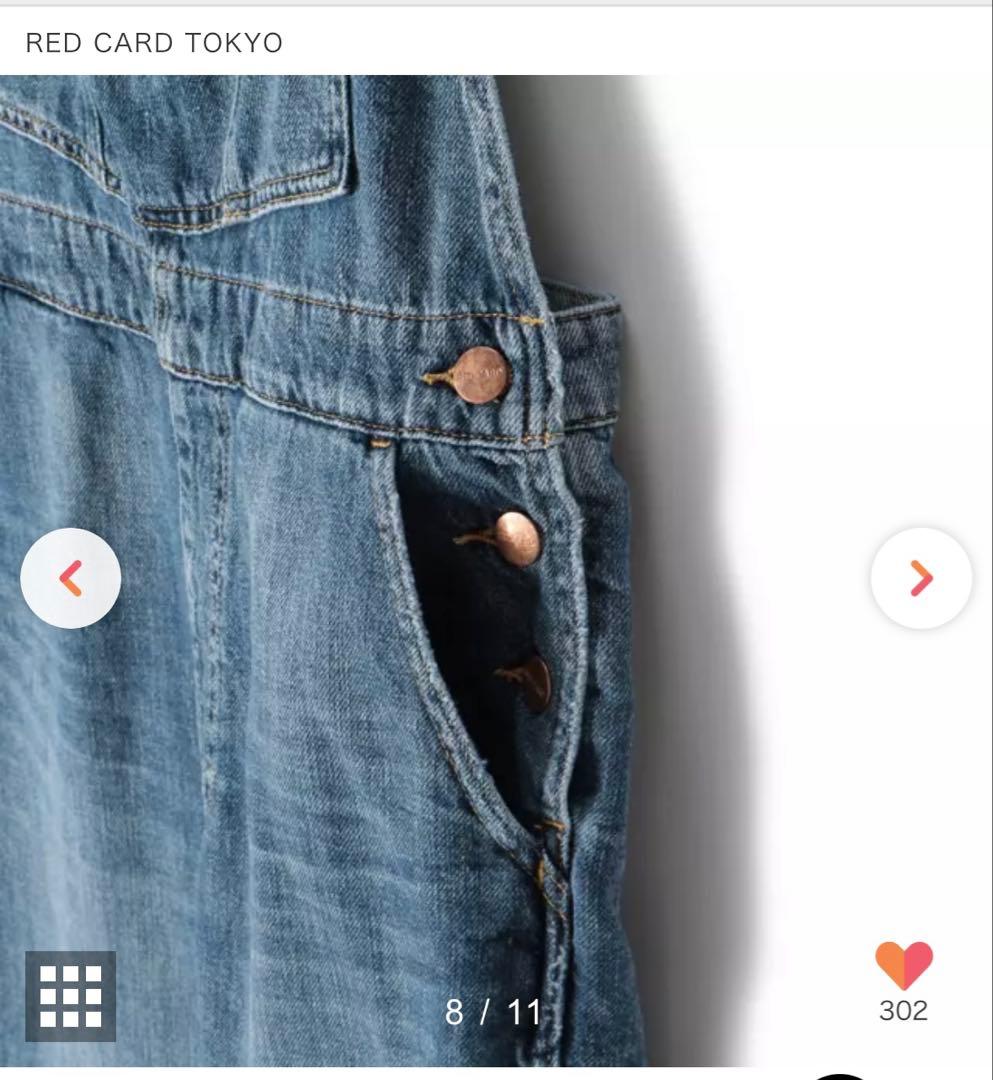993x1080 pixels.
Task: Go to the next product image
Action: 921,578
